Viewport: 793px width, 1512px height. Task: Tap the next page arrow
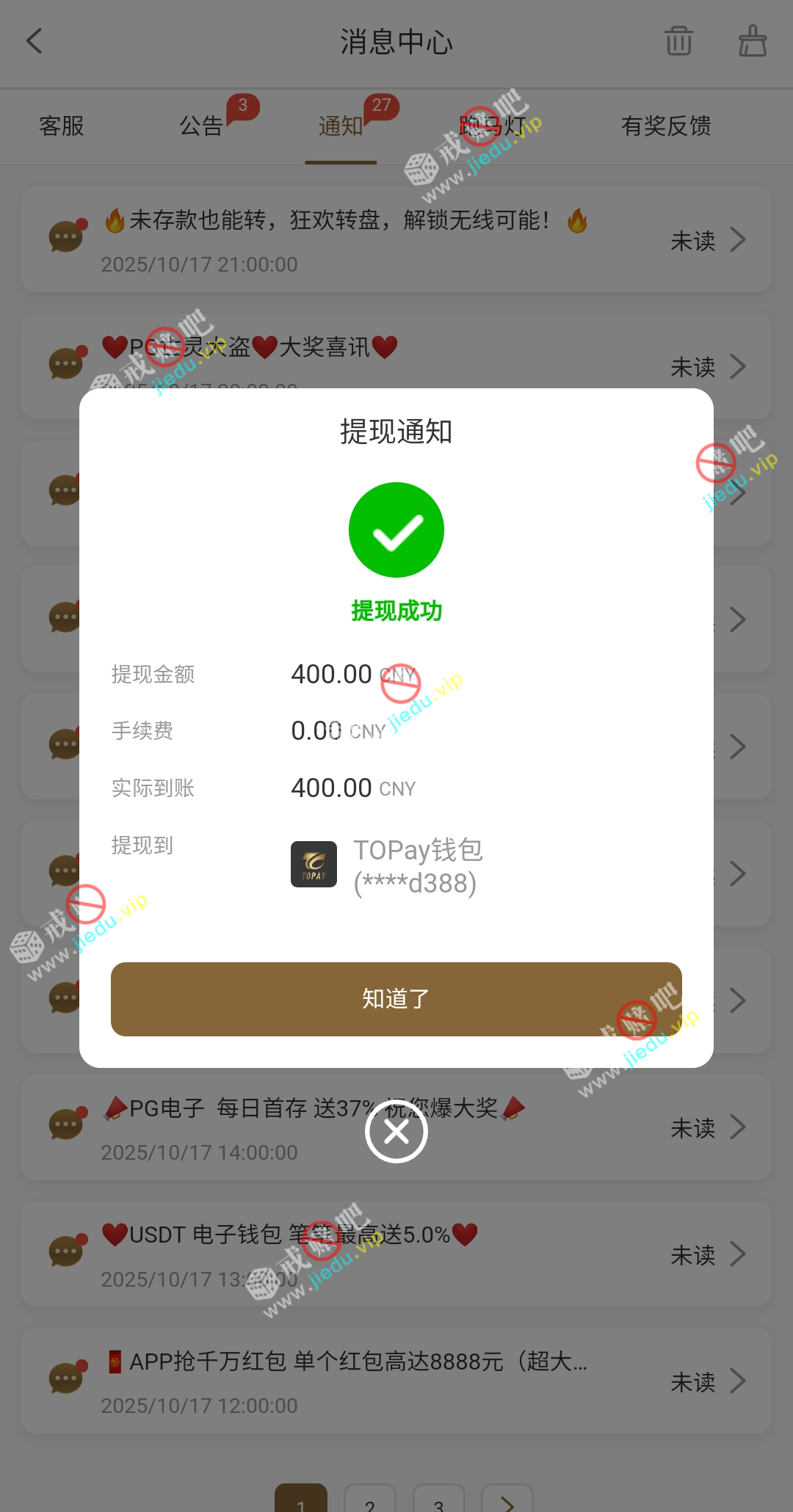507,1501
